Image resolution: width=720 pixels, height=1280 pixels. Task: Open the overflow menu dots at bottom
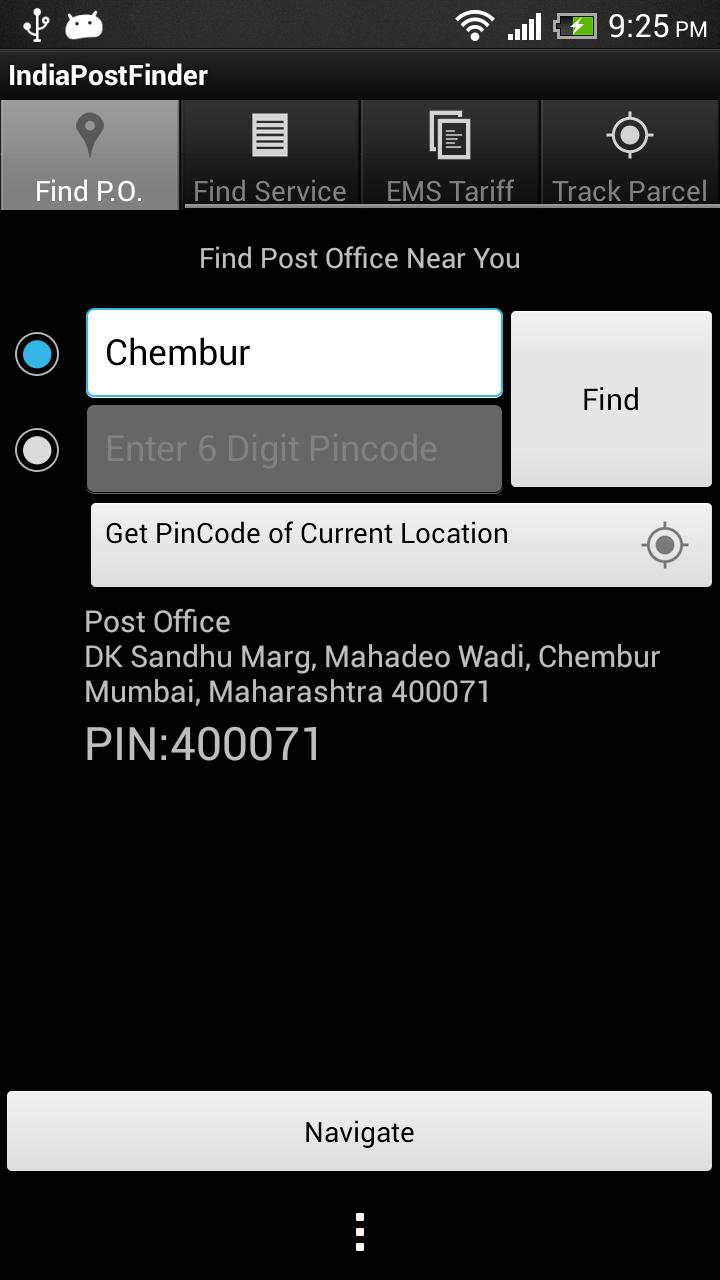[359, 1233]
